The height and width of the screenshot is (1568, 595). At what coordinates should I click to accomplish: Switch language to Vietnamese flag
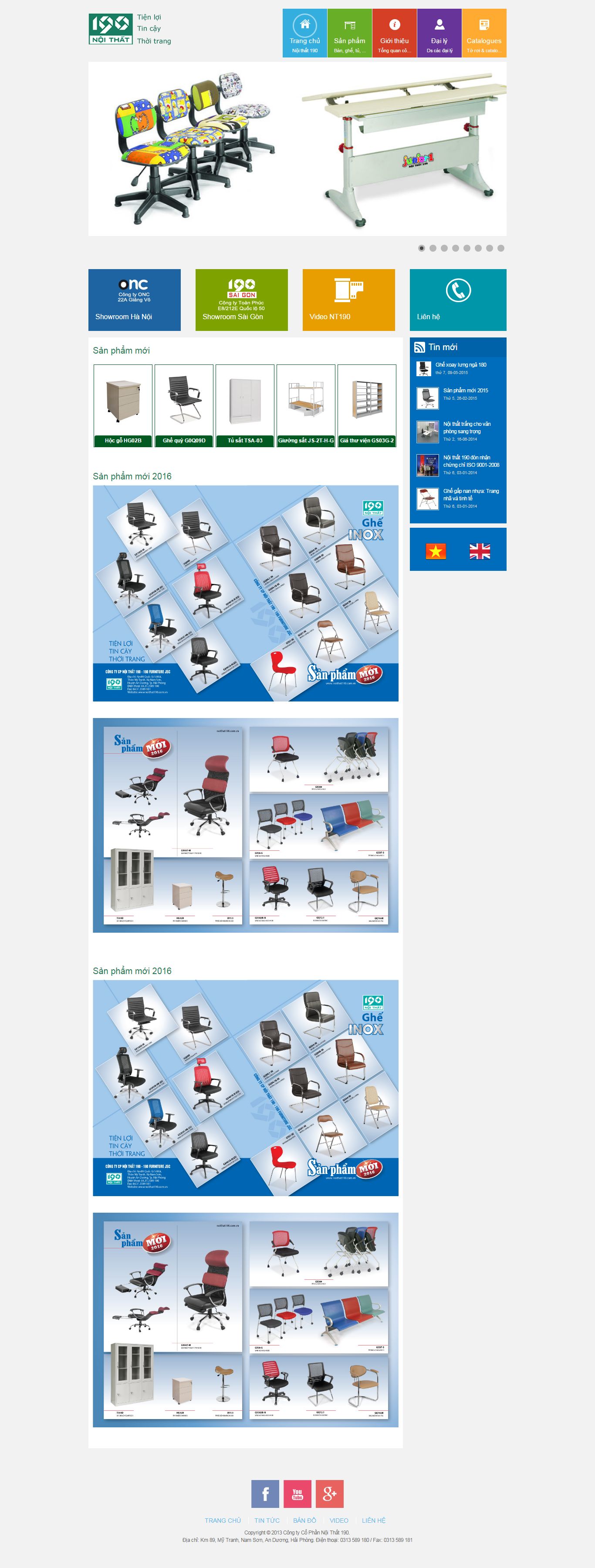436,551
